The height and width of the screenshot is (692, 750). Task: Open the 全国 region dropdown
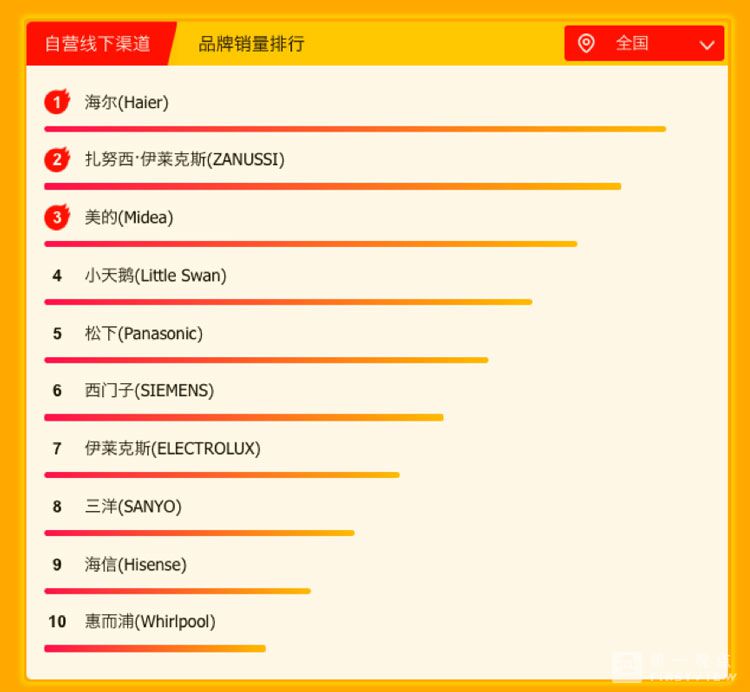click(x=644, y=43)
